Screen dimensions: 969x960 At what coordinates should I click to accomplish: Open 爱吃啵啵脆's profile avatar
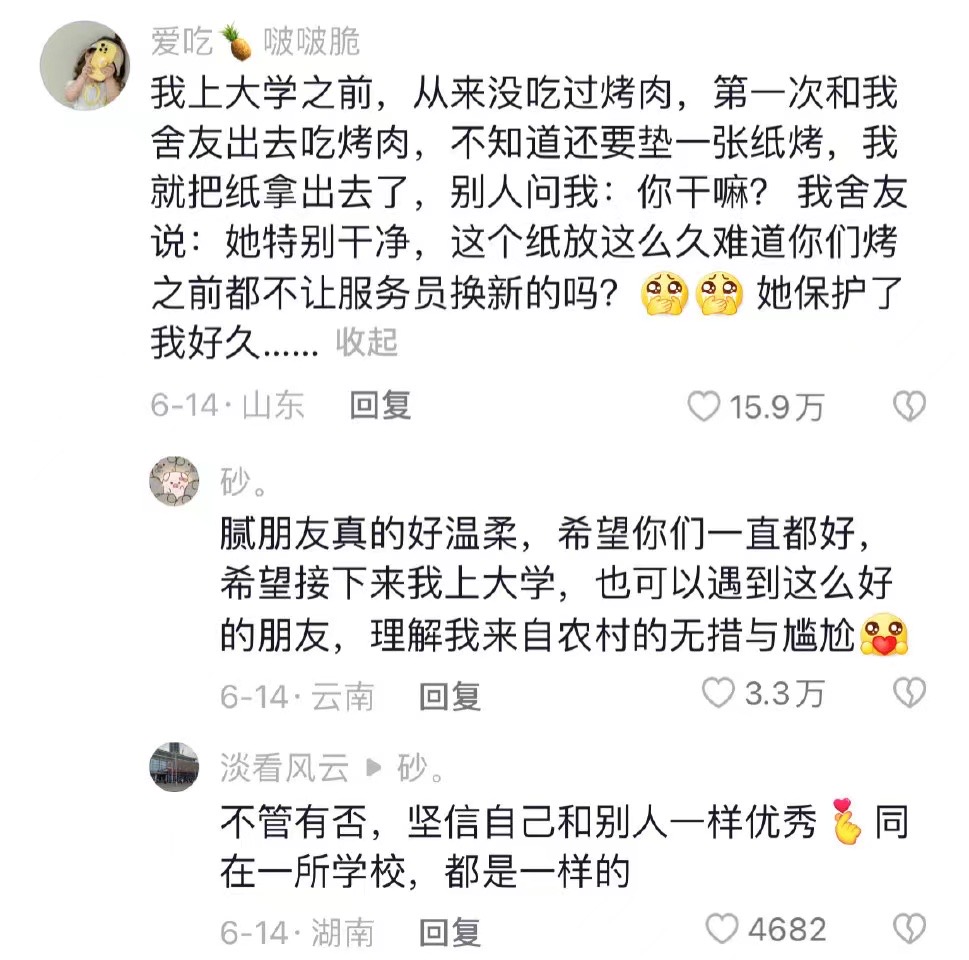(85, 65)
